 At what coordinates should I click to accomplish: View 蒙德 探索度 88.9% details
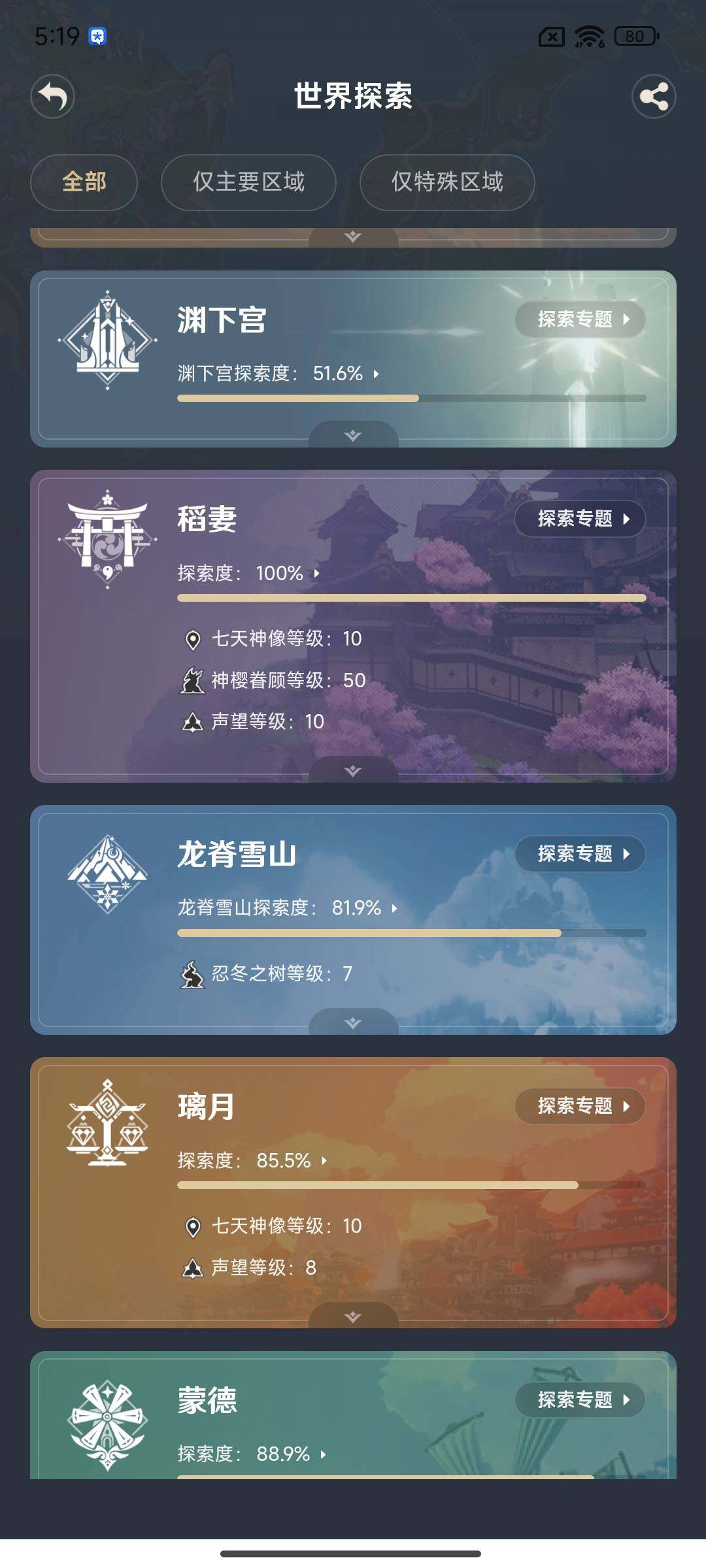pyautogui.click(x=252, y=1454)
